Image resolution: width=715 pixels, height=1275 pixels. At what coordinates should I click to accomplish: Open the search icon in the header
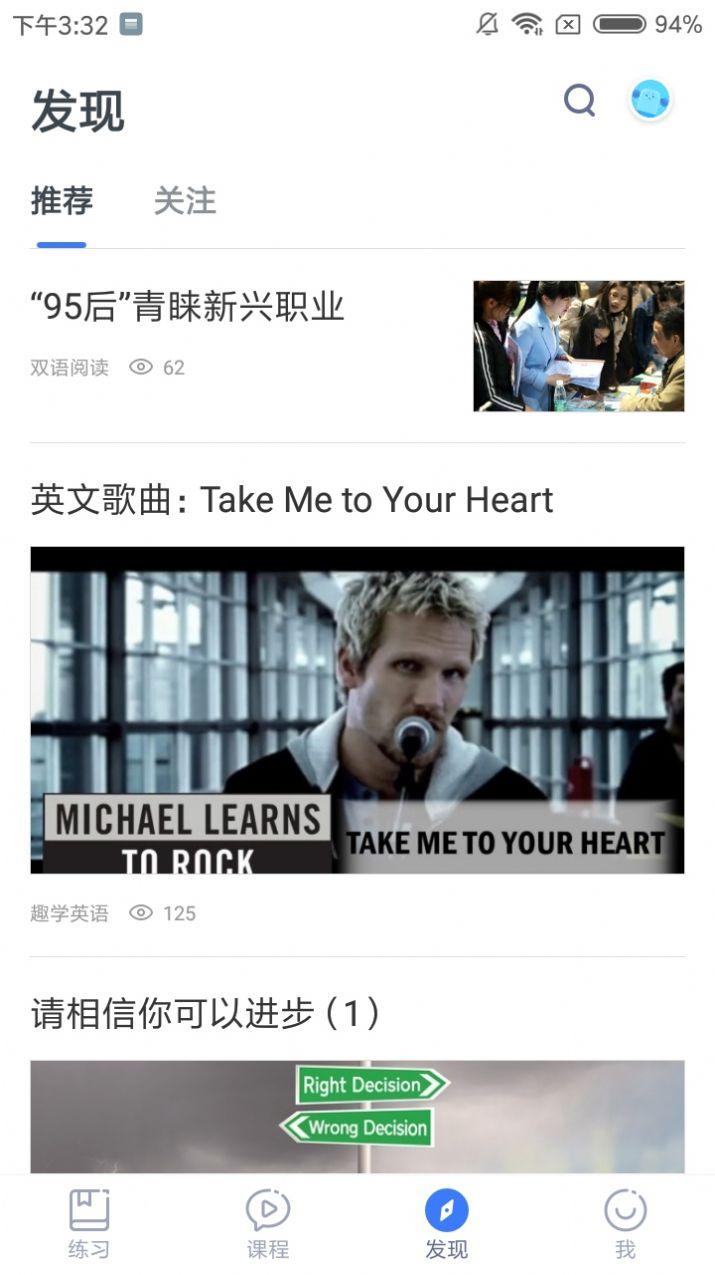pyautogui.click(x=579, y=100)
